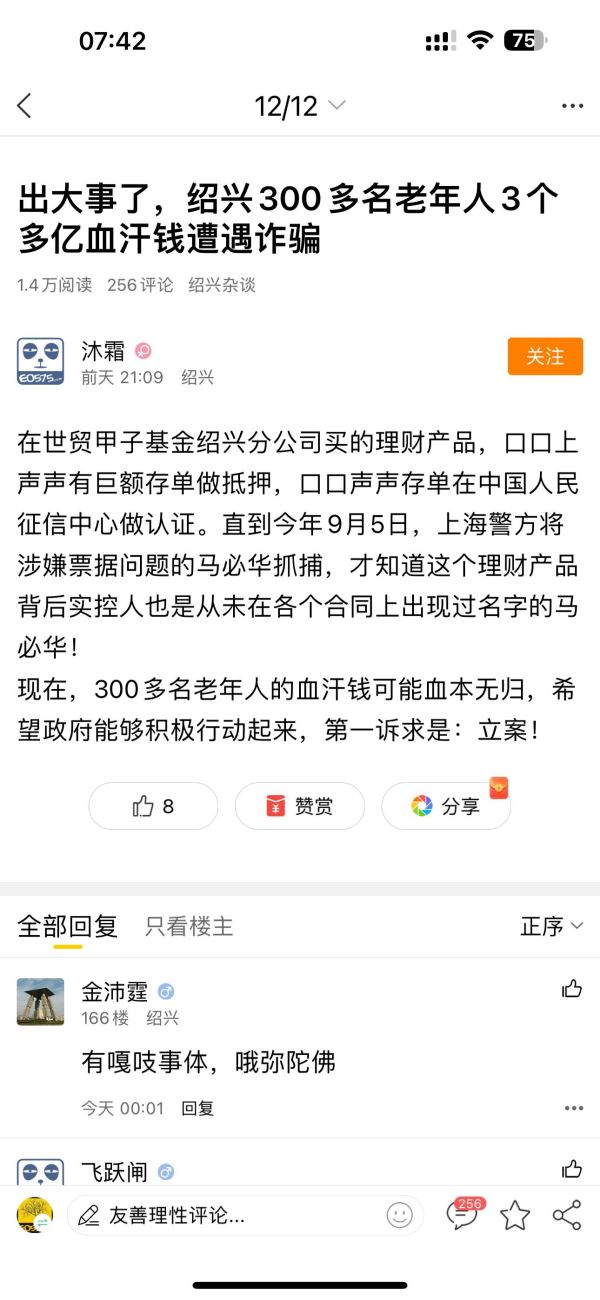Switch to 只看楼主 tab
Viewport: 600px width, 1300px height.
click(x=189, y=926)
